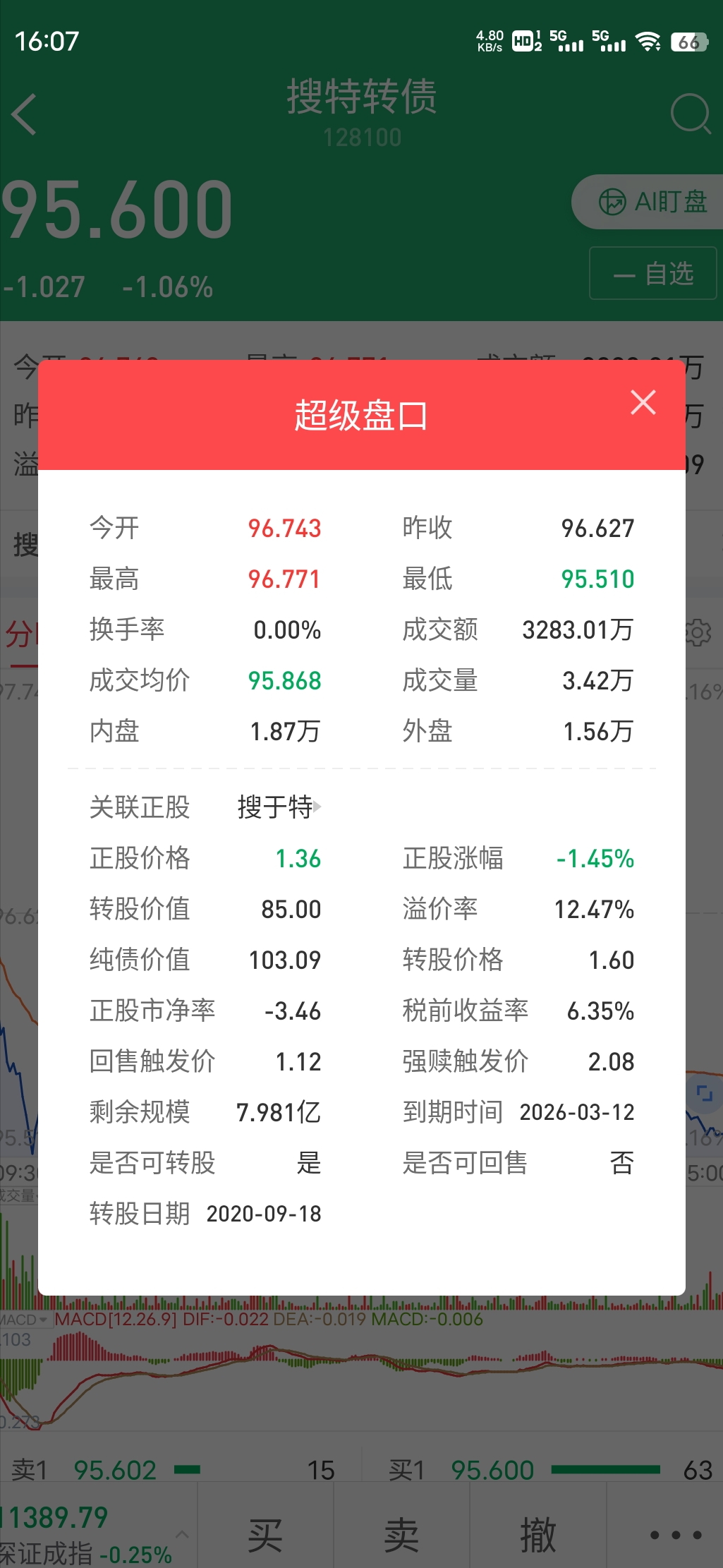723x1568 pixels.
Task: Tap the 撤 cancel-order button
Action: pyautogui.click(x=538, y=1534)
